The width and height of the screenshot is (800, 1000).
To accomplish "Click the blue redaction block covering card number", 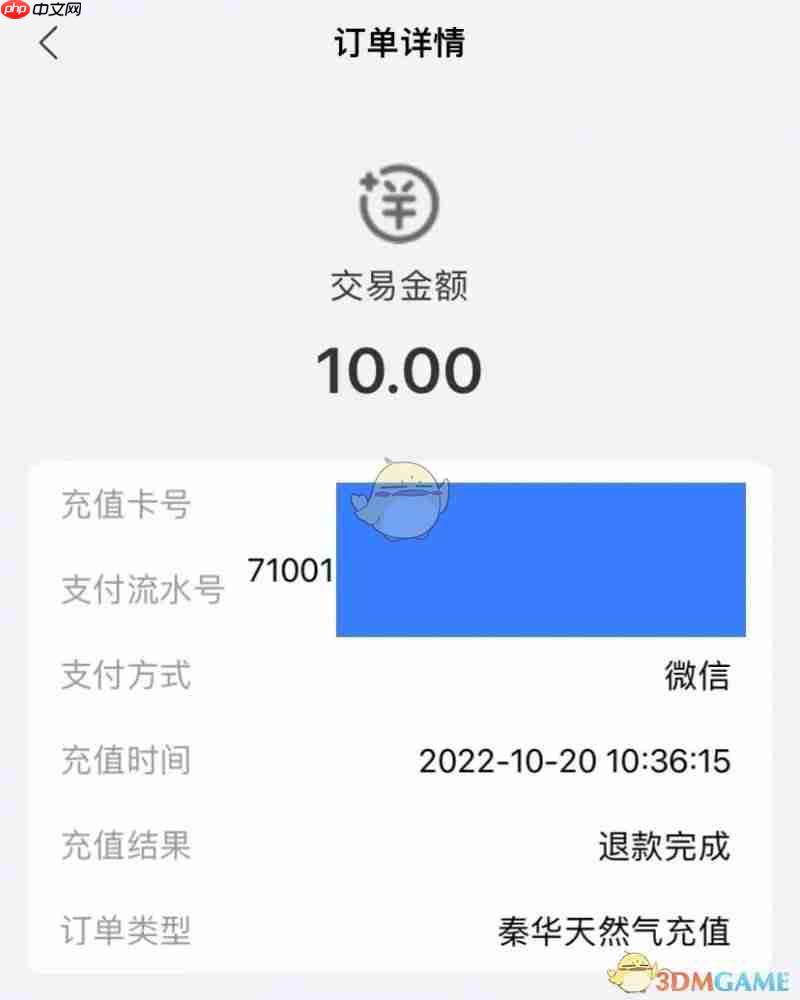I will pos(540,560).
